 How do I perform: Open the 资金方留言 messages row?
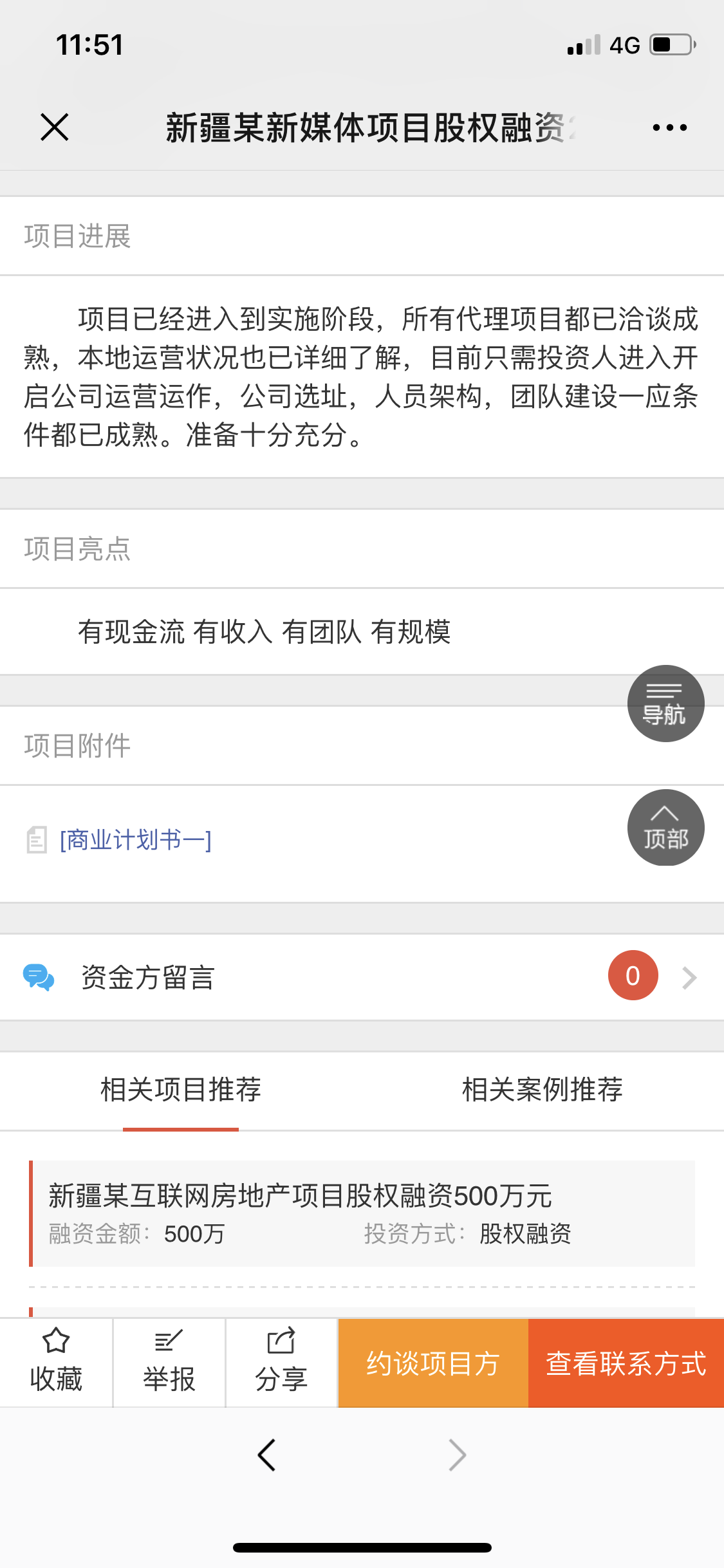(x=362, y=977)
